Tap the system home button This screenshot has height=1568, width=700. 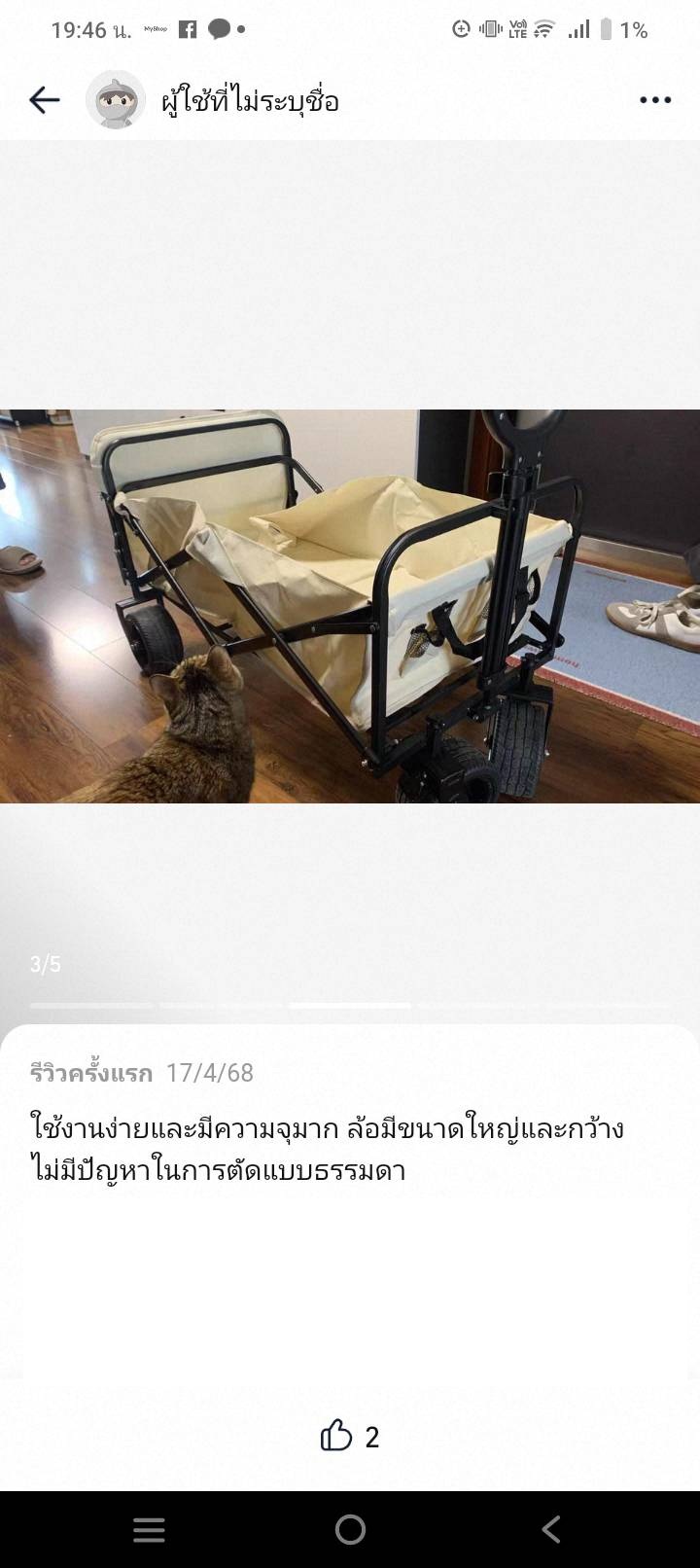point(350,1529)
